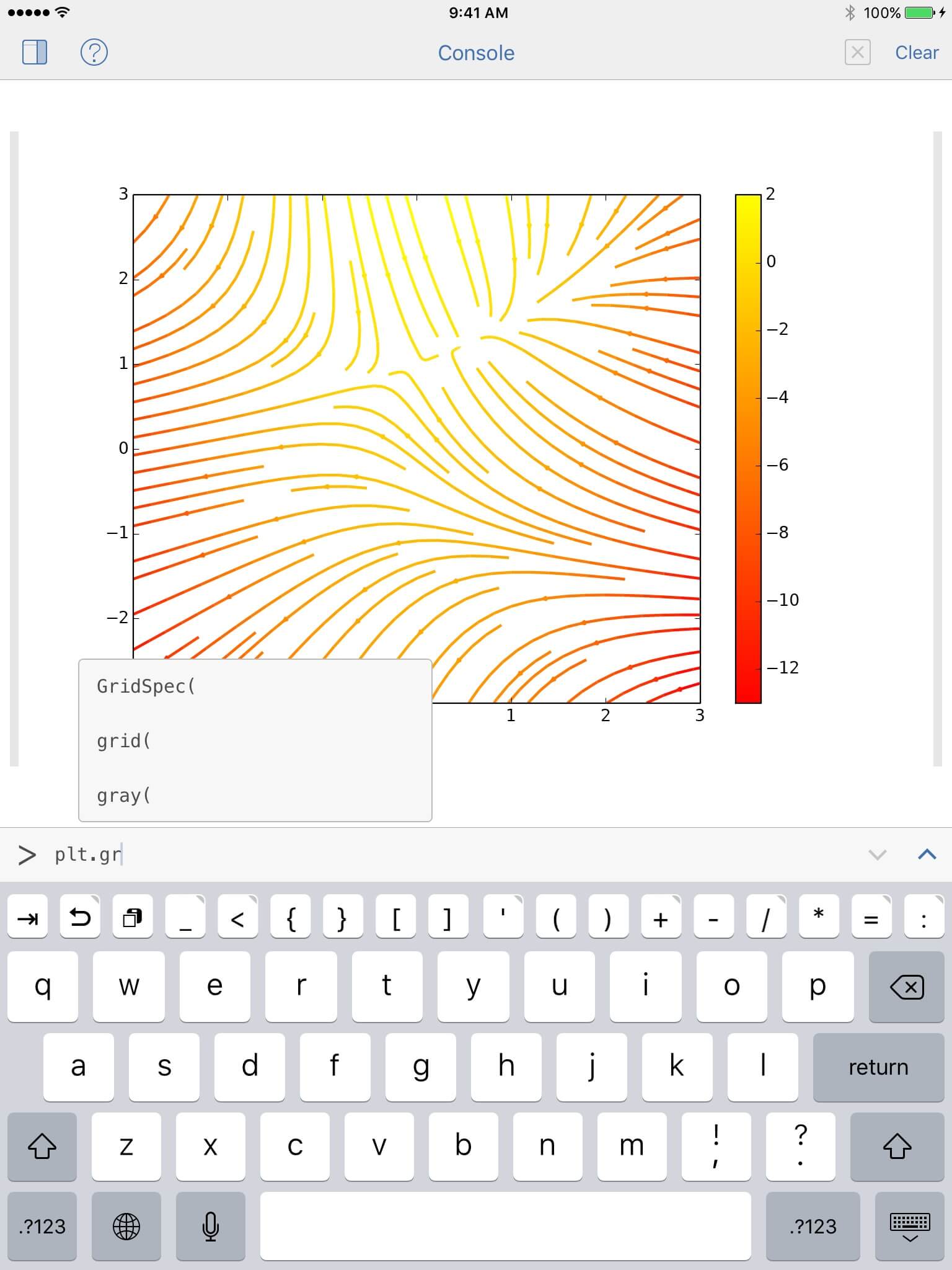Screen dimensions: 952x1270
Task: Tap the underscore key in toolbar
Action: 185,917
